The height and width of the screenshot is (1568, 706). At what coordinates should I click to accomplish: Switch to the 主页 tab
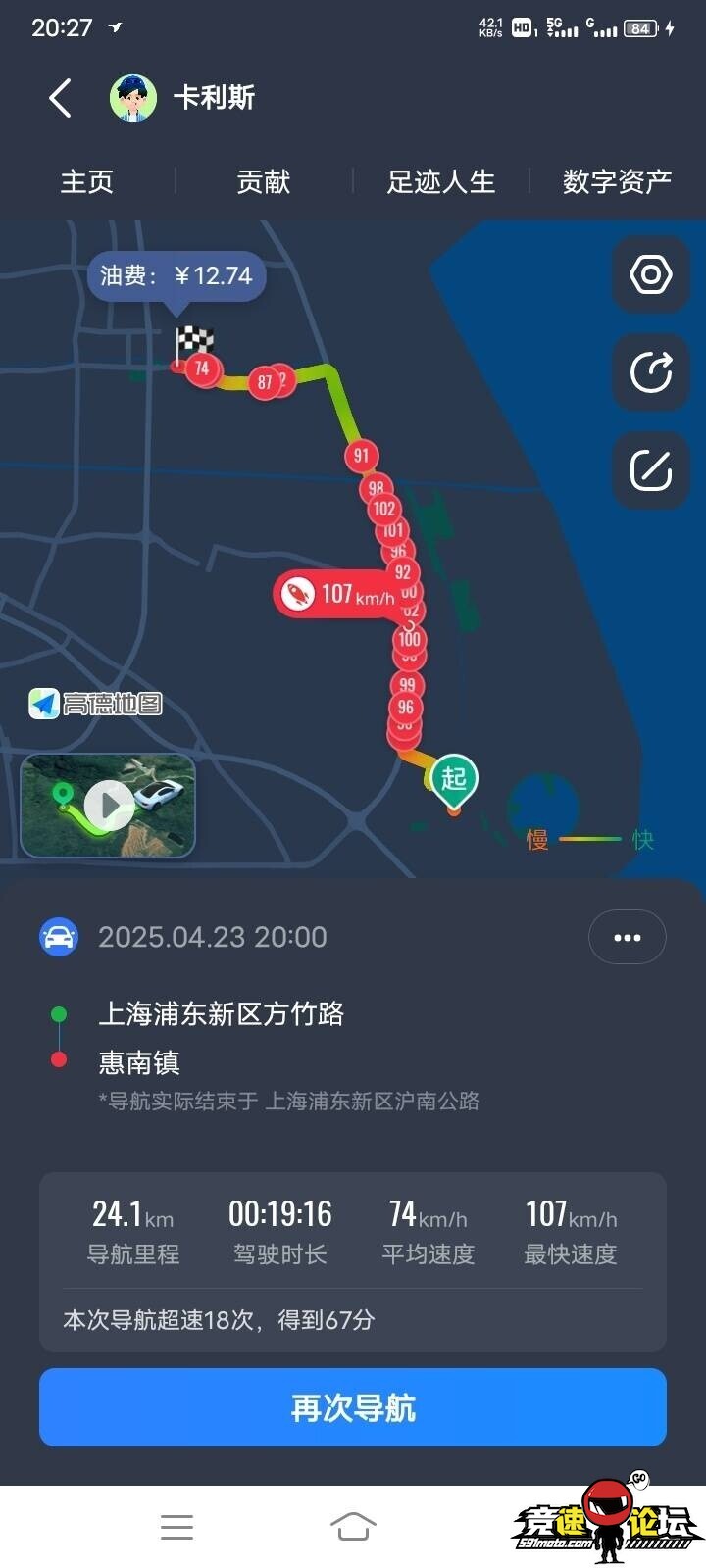pyautogui.click(x=87, y=182)
